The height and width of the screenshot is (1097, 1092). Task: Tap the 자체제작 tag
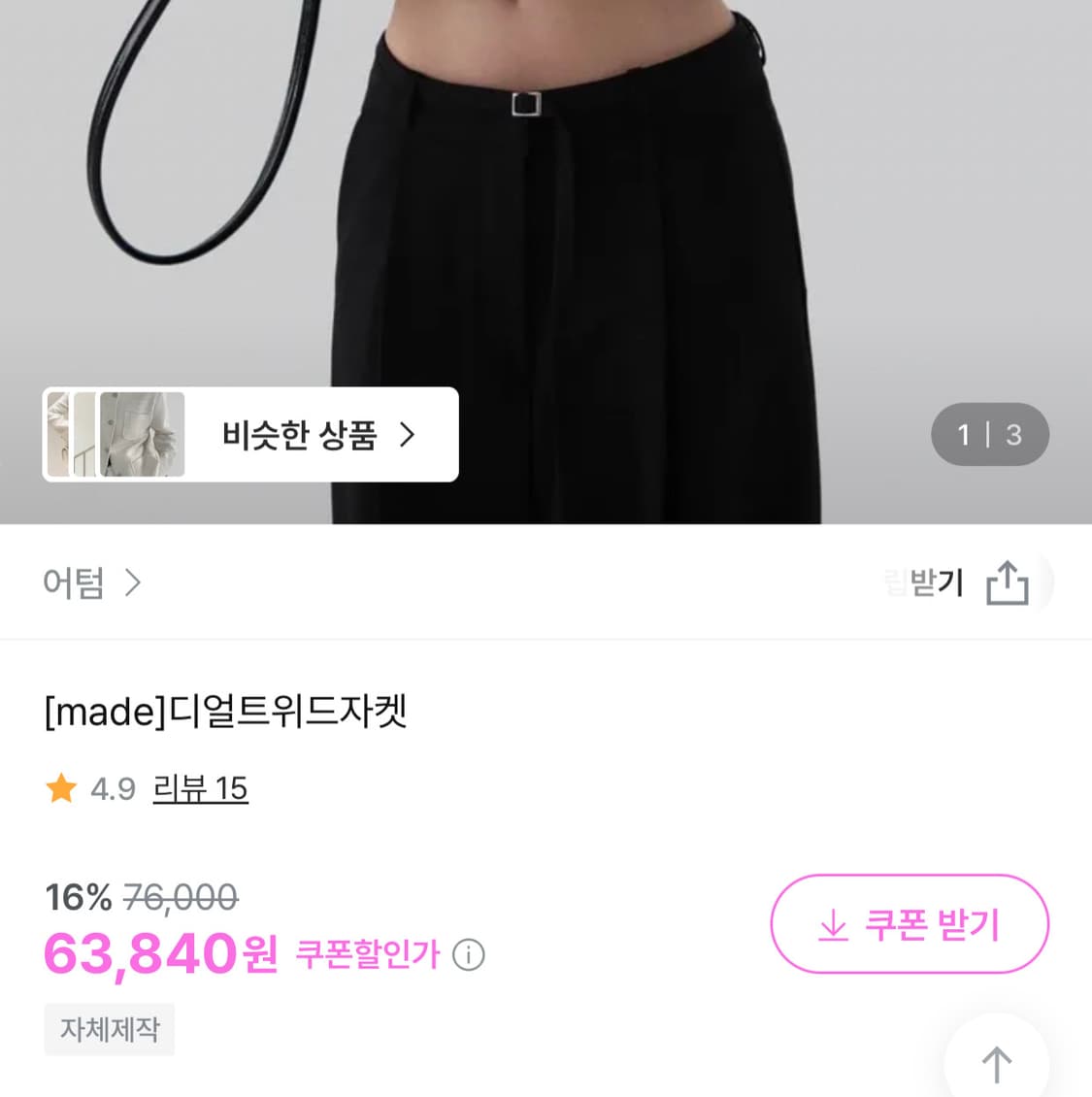tap(109, 1030)
